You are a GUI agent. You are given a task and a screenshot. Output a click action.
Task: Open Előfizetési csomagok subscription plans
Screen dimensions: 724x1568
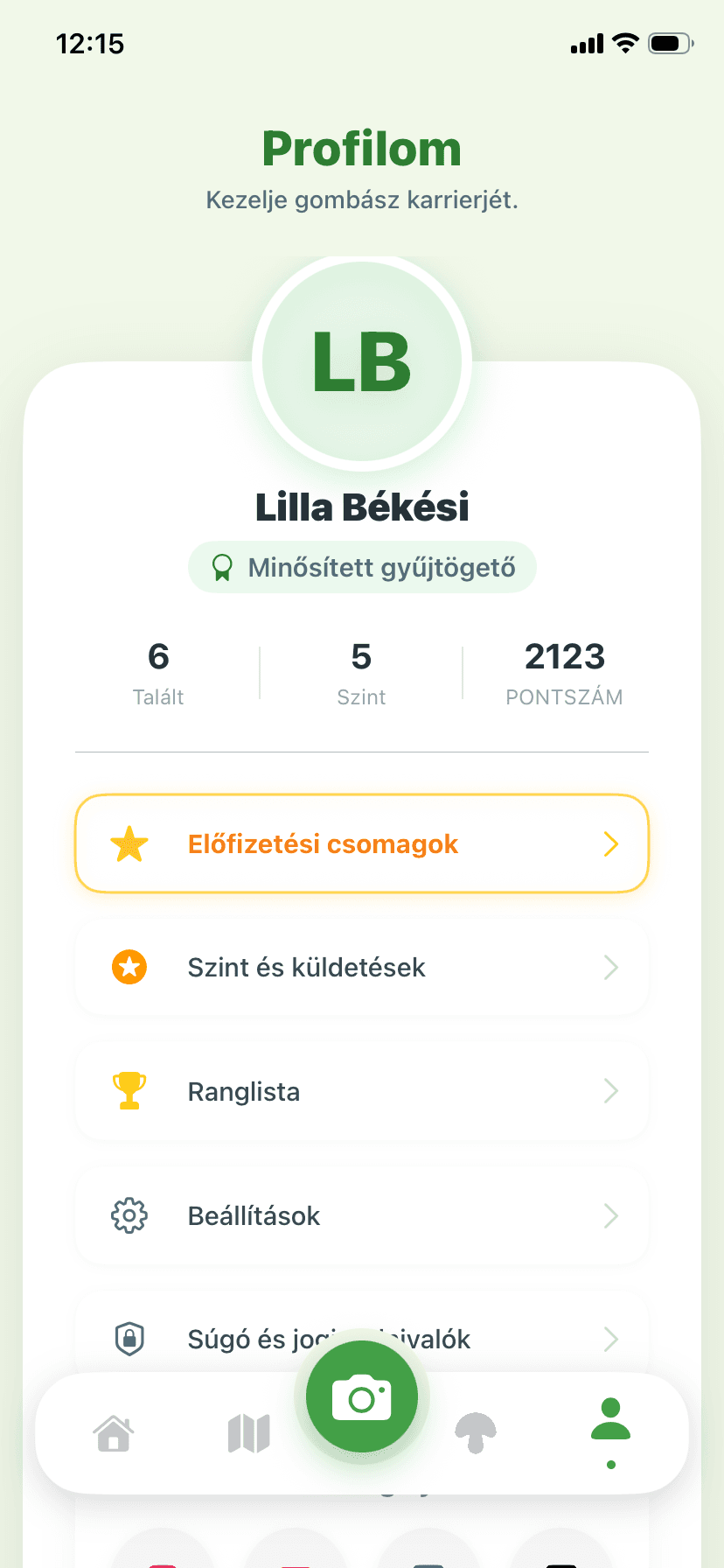pos(362,843)
